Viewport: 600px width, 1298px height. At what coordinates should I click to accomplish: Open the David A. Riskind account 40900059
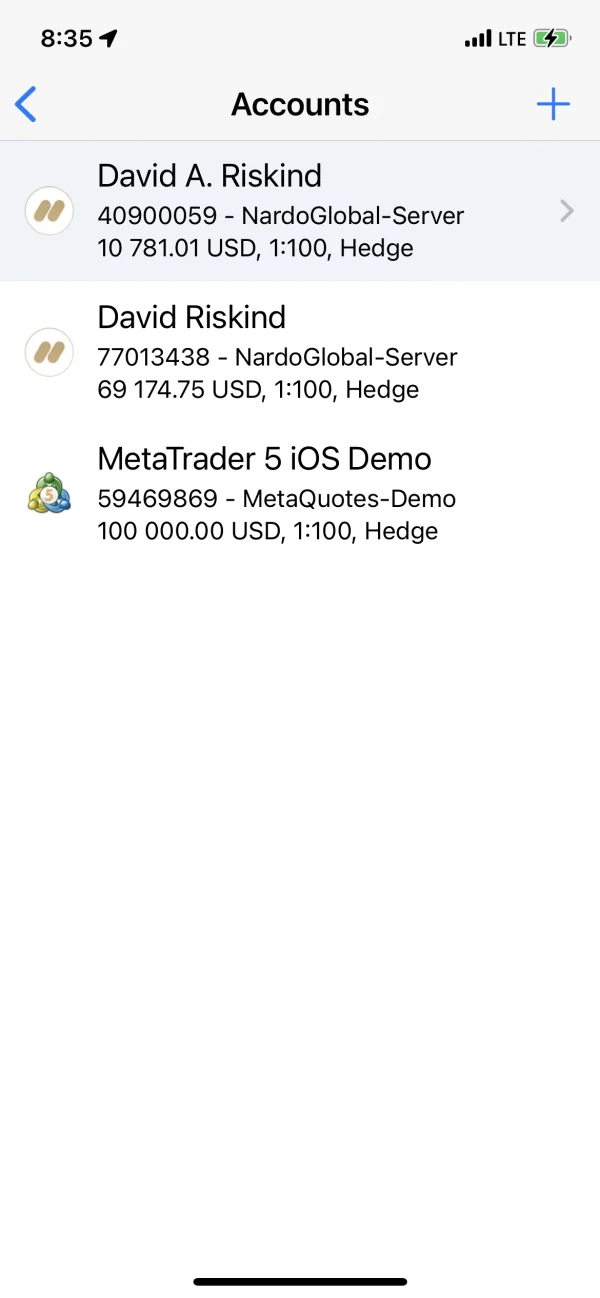click(x=300, y=211)
